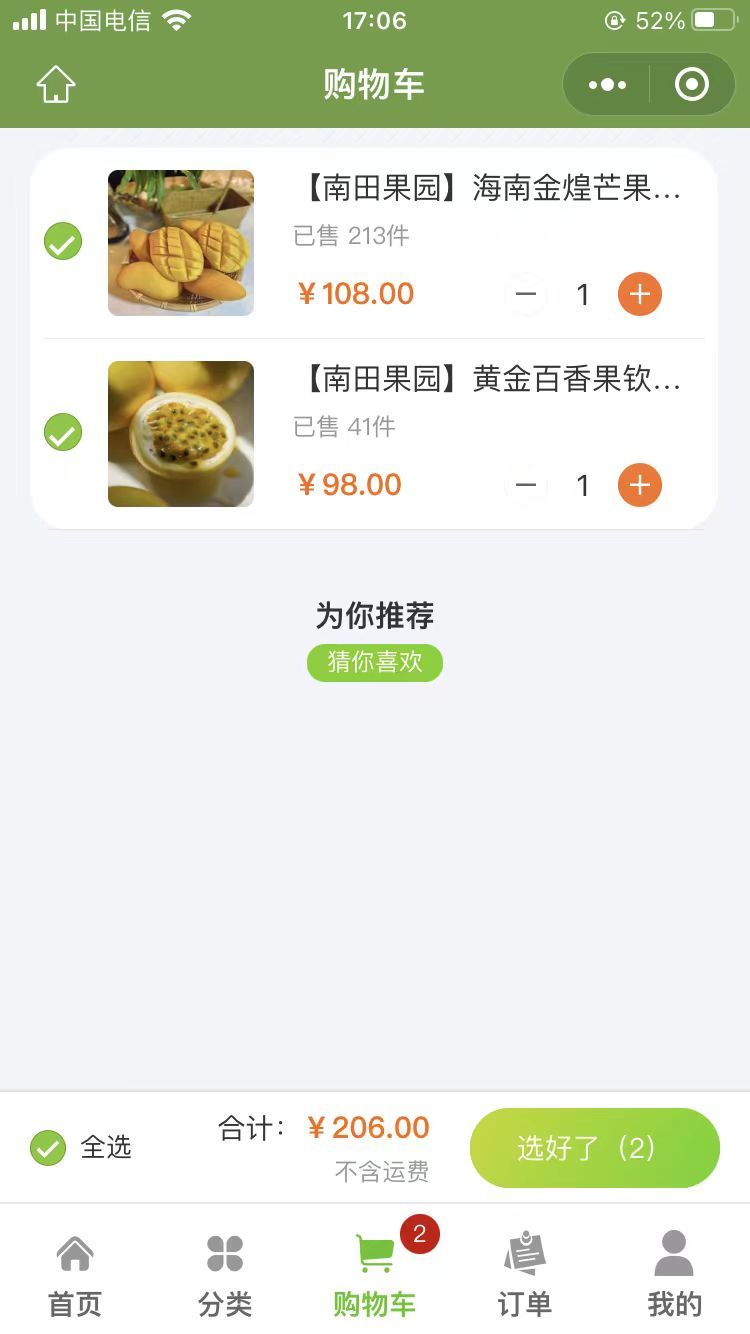Switch to the 我的 tab
Screen dimensions: 750x1334
[674, 1275]
